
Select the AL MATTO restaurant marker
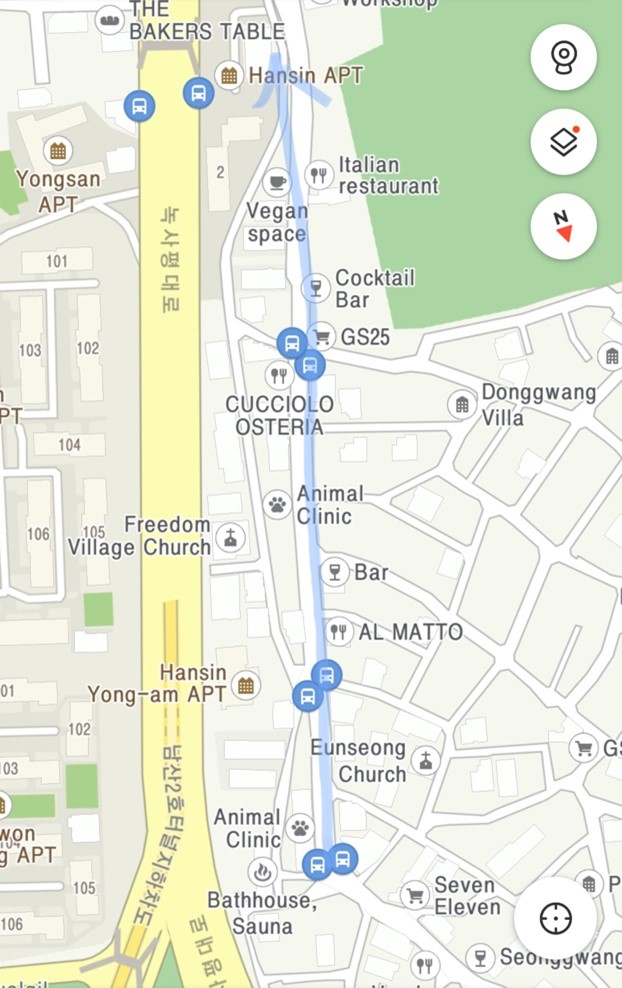coord(339,631)
